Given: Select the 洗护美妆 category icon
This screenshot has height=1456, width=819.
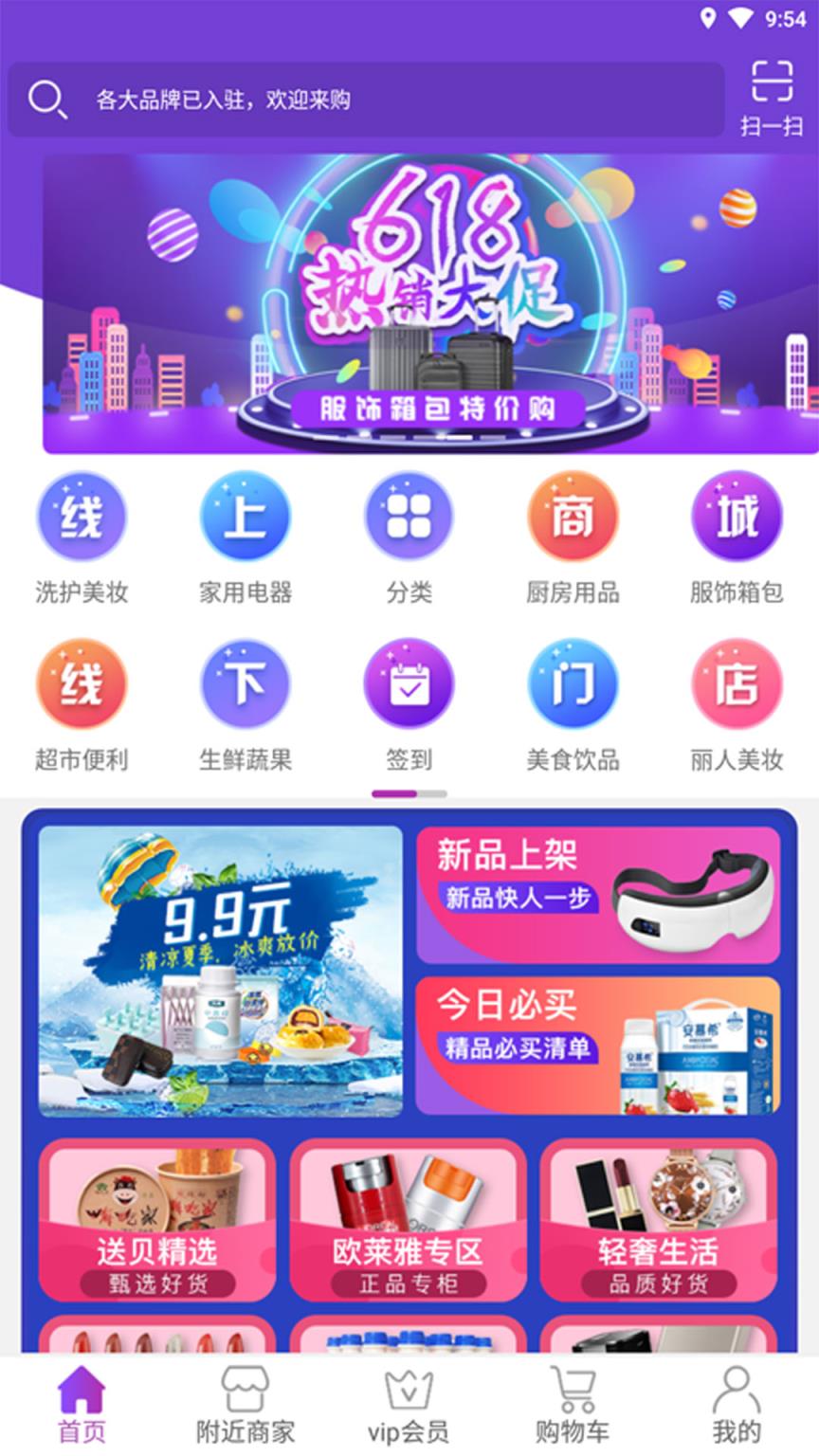Looking at the screenshot, I should pyautogui.click(x=82, y=515).
